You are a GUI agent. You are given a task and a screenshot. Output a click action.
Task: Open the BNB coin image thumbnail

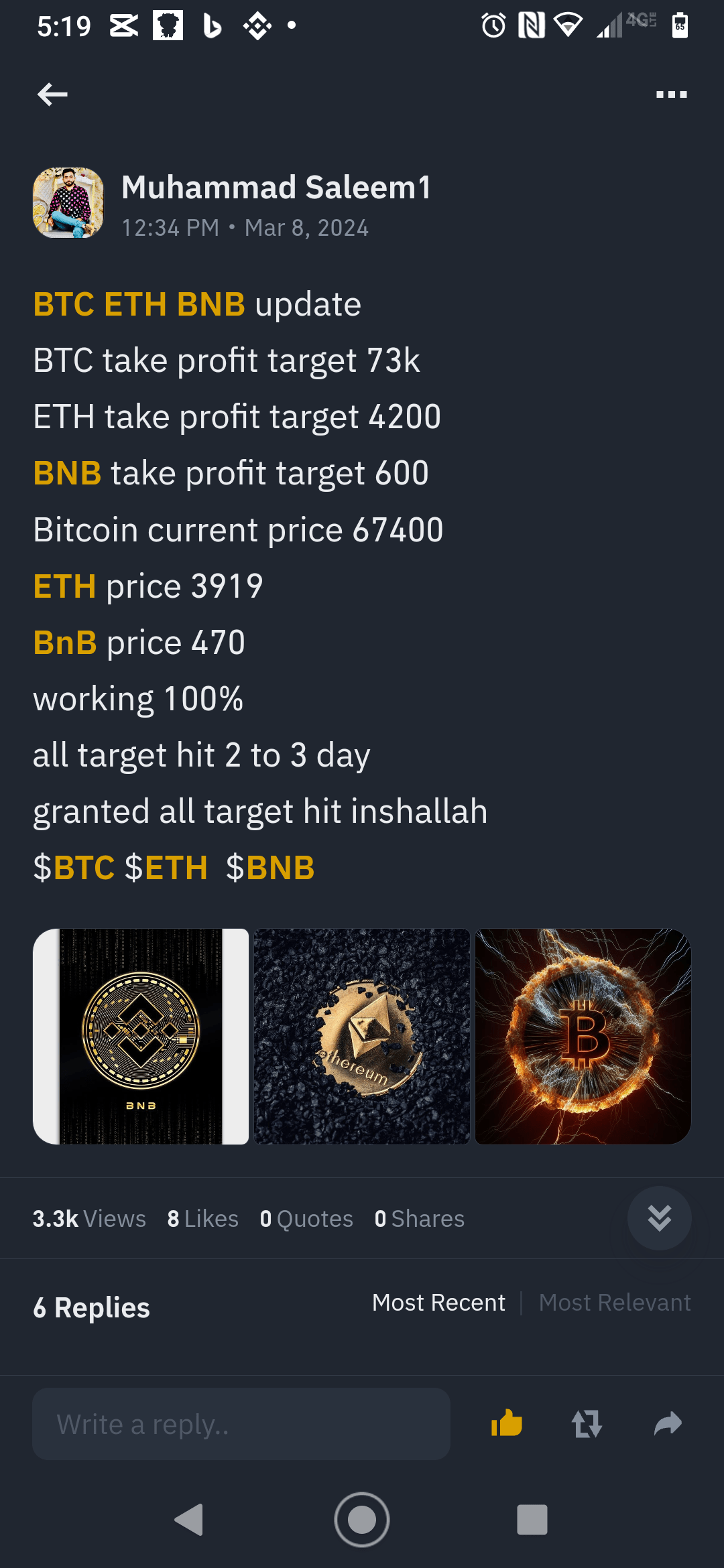coord(141,1037)
